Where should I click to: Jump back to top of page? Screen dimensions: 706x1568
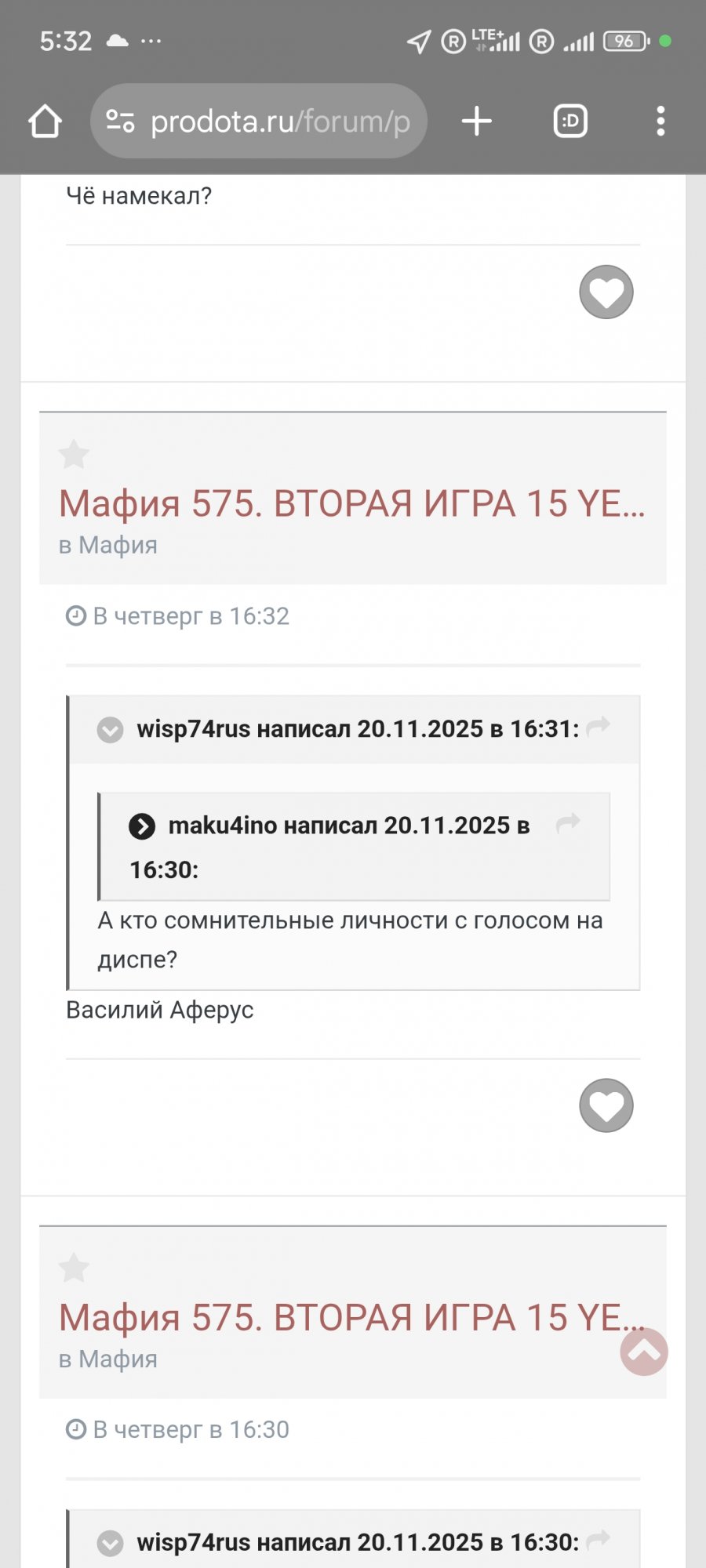(x=644, y=1352)
